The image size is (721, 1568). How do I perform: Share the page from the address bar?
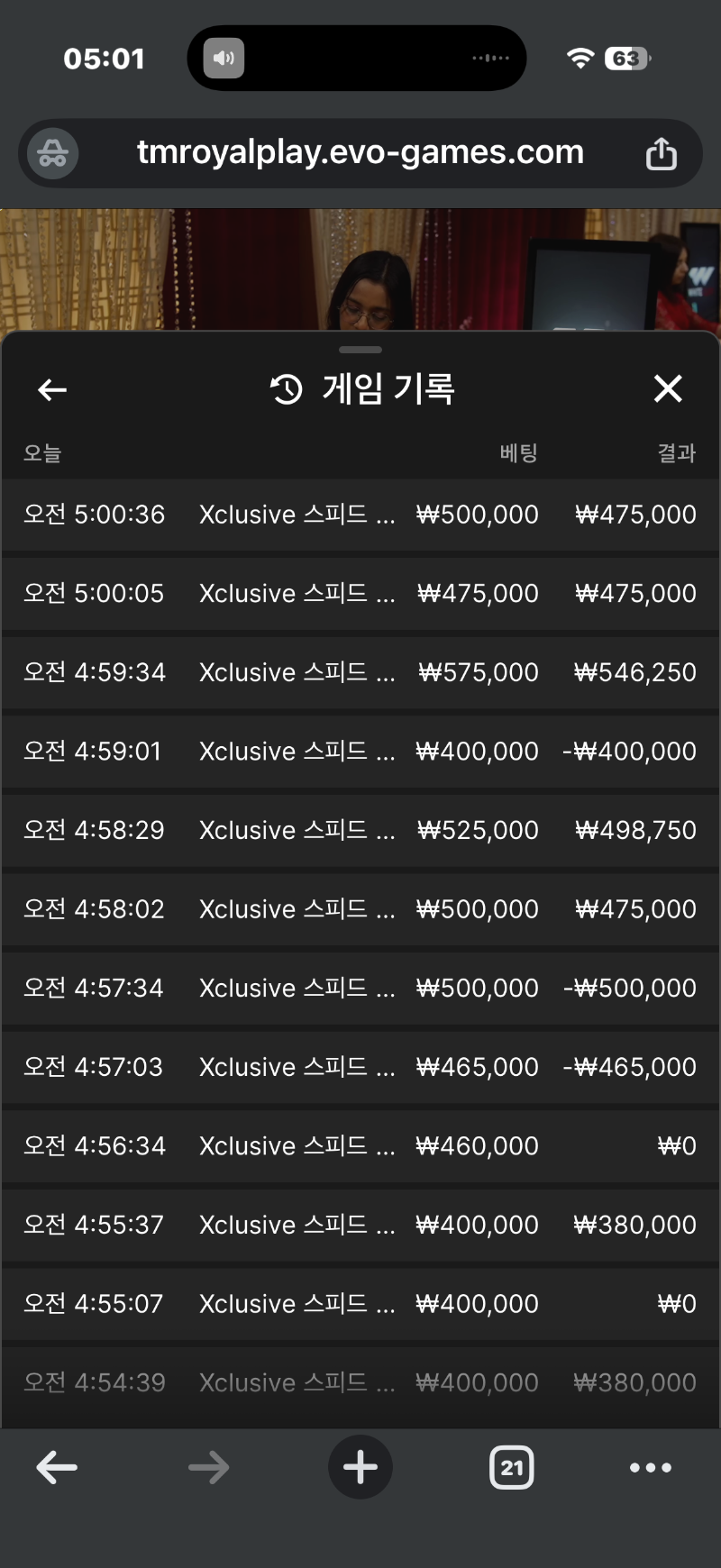[661, 153]
